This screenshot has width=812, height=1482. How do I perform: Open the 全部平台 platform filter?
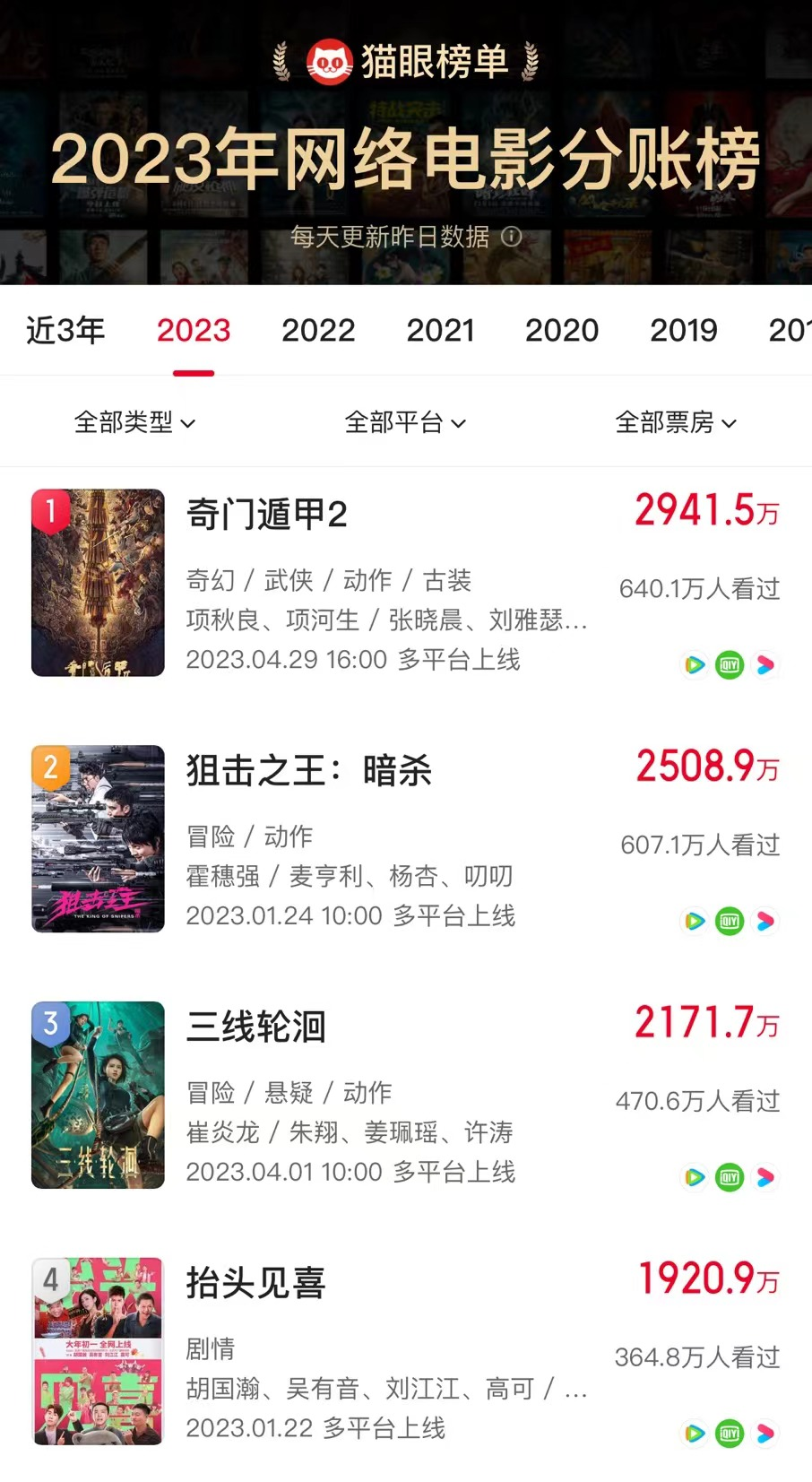pos(405,422)
